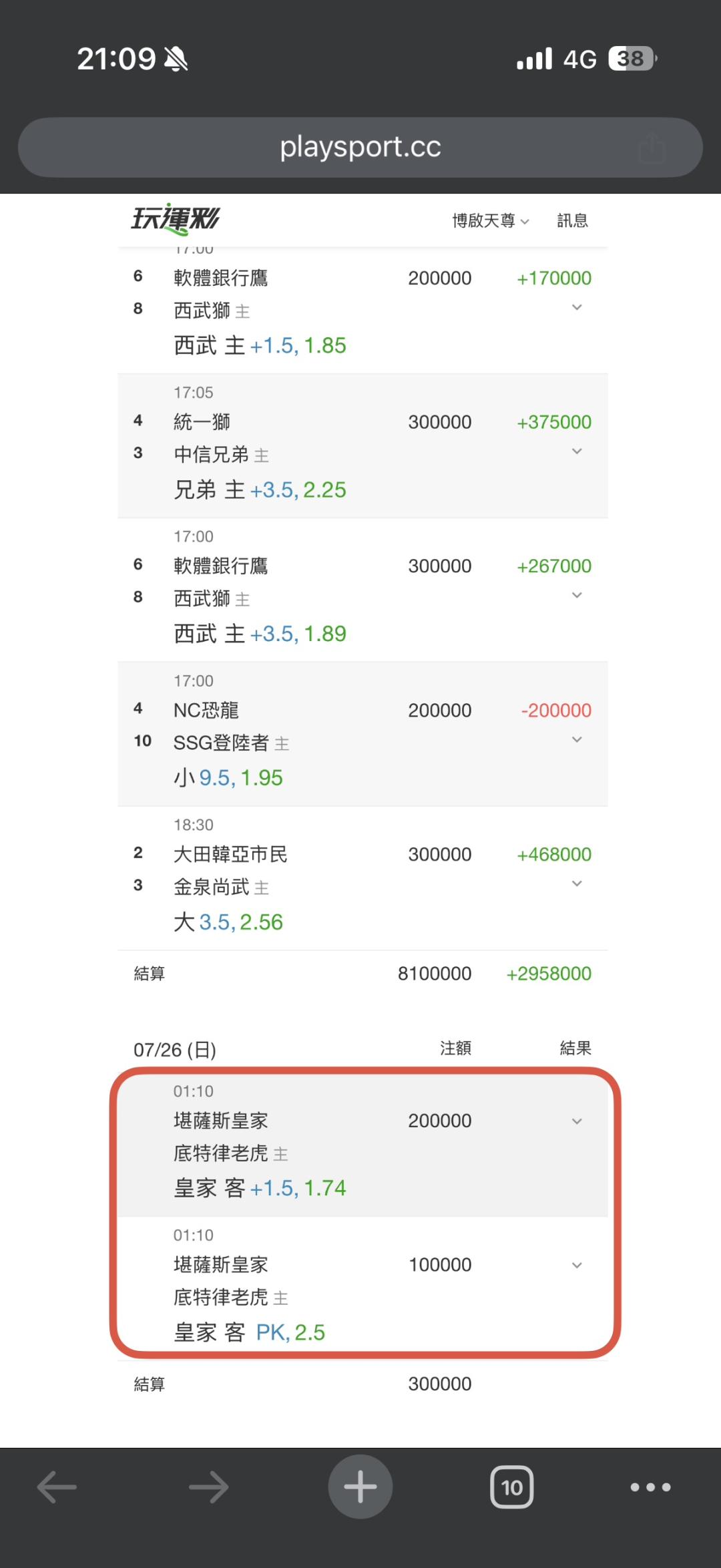Open the 玩運彩 home page
This screenshot has width=721, height=1568.
pos(176,219)
